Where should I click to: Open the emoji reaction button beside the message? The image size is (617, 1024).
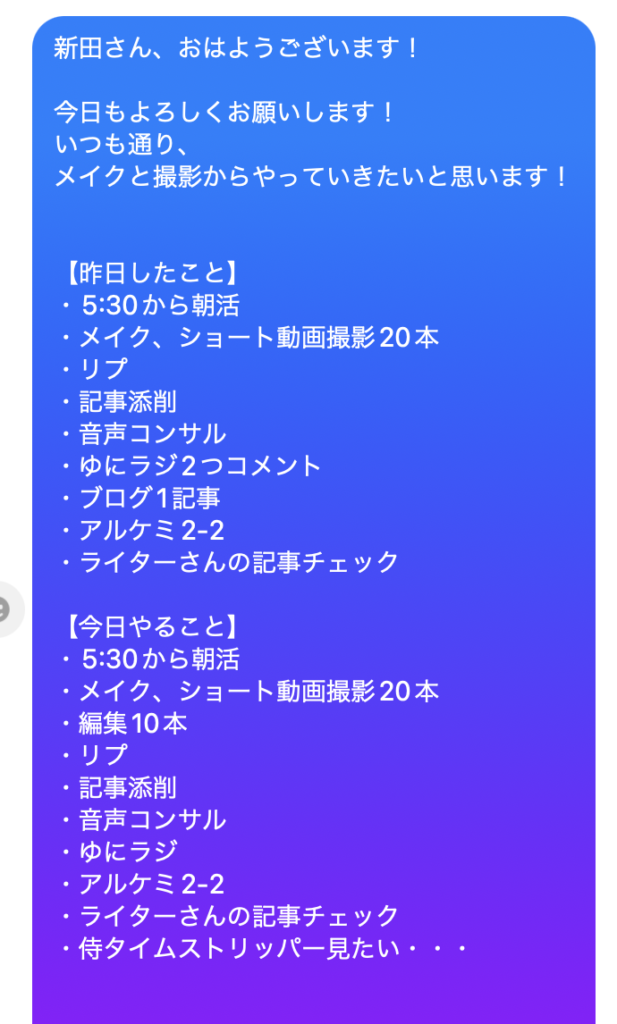click(5, 607)
